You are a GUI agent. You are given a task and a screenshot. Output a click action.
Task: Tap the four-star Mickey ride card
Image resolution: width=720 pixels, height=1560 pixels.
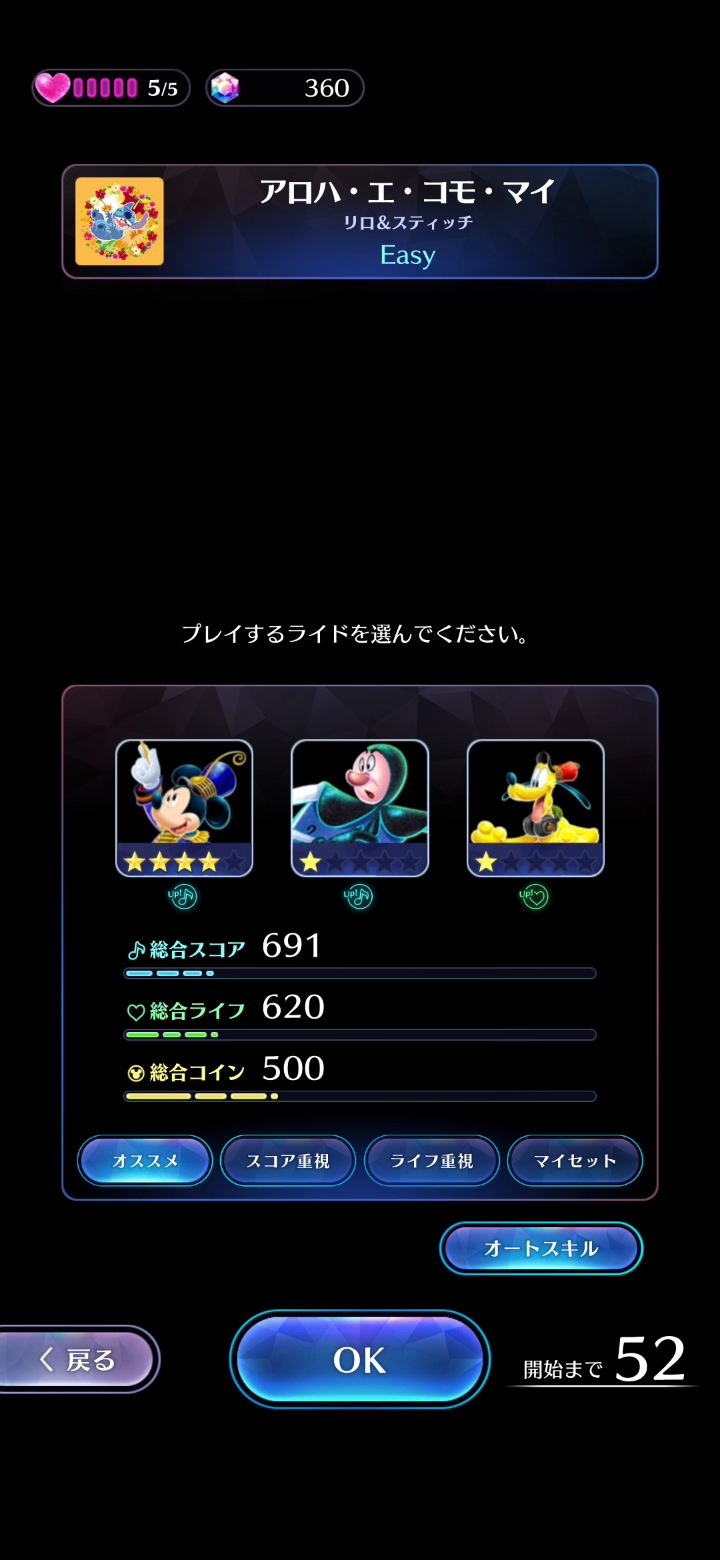(x=184, y=808)
